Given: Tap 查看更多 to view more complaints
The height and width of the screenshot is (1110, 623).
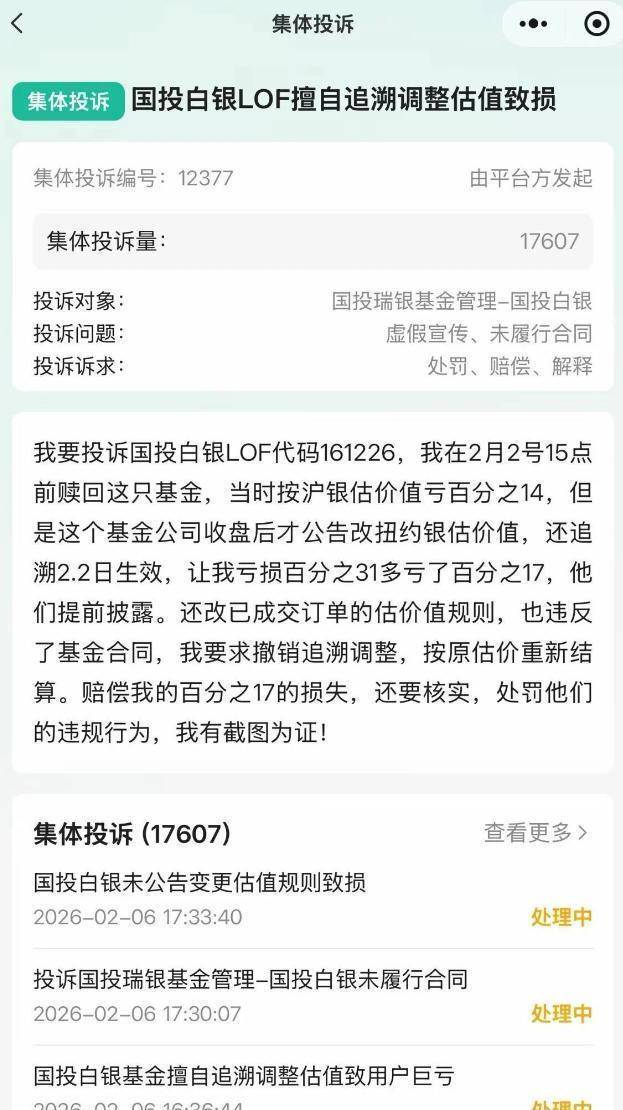Looking at the screenshot, I should 535,832.
